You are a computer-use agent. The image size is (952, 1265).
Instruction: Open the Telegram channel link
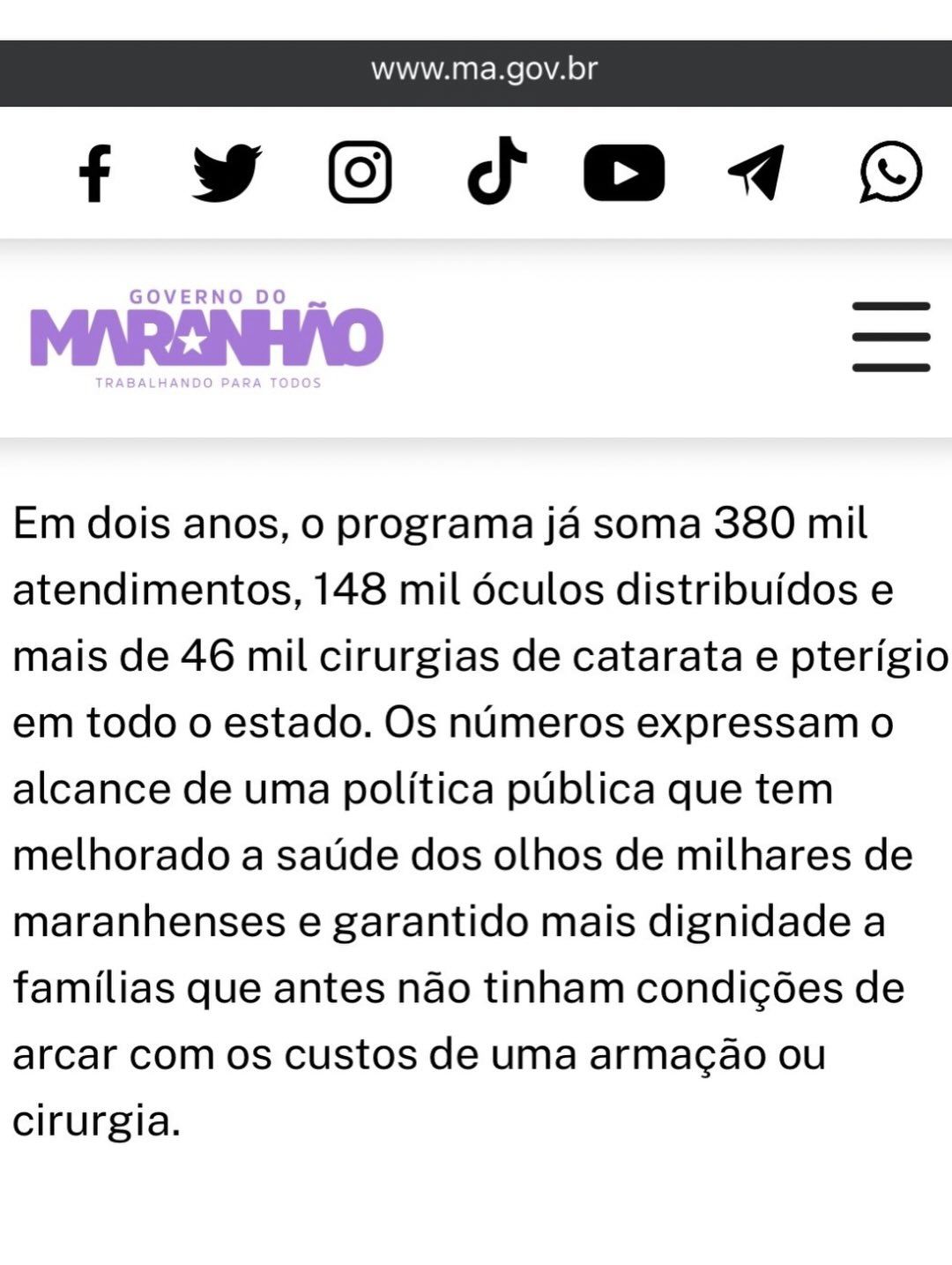(756, 172)
